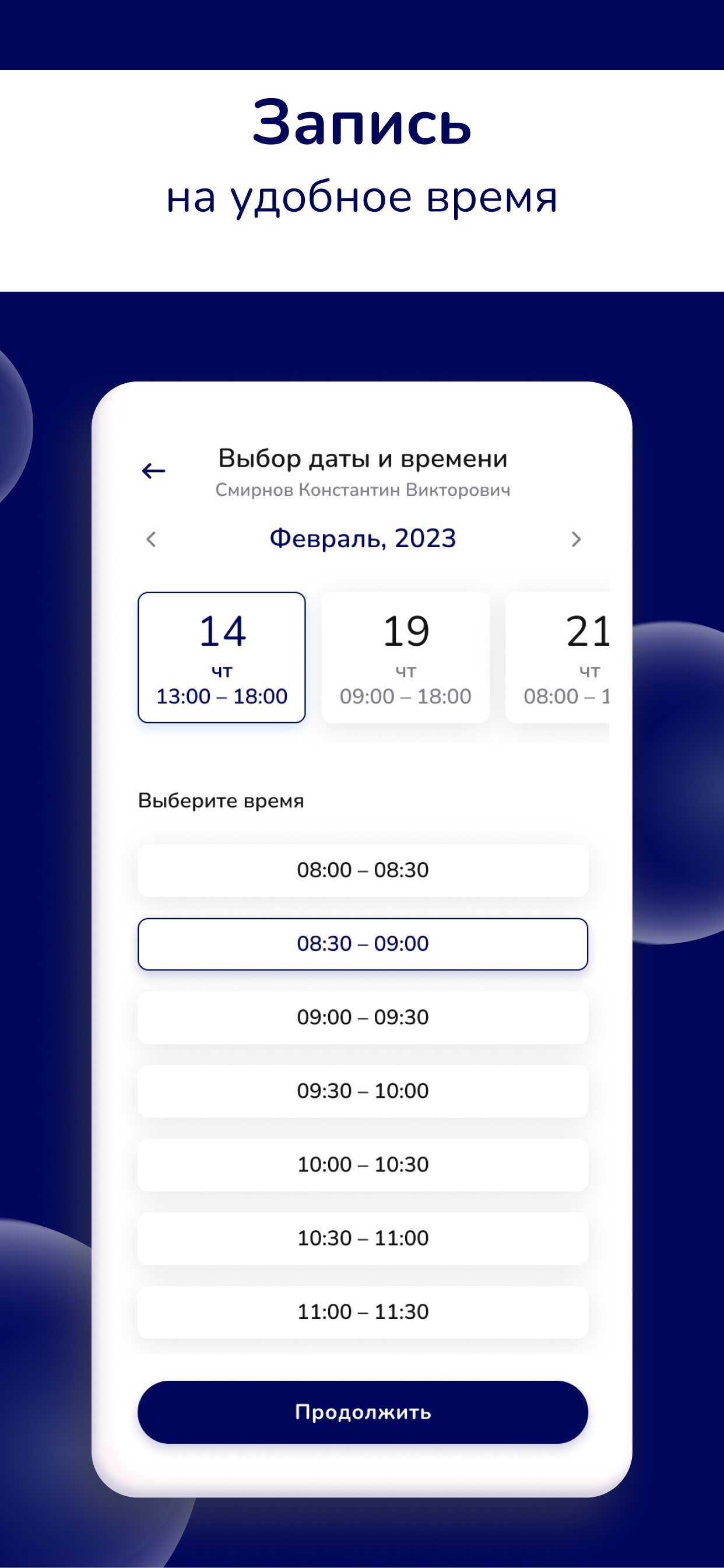The height and width of the screenshot is (1568, 724).
Task: Click the doctor name Смирнов Константин Викторович
Action: [x=365, y=491]
